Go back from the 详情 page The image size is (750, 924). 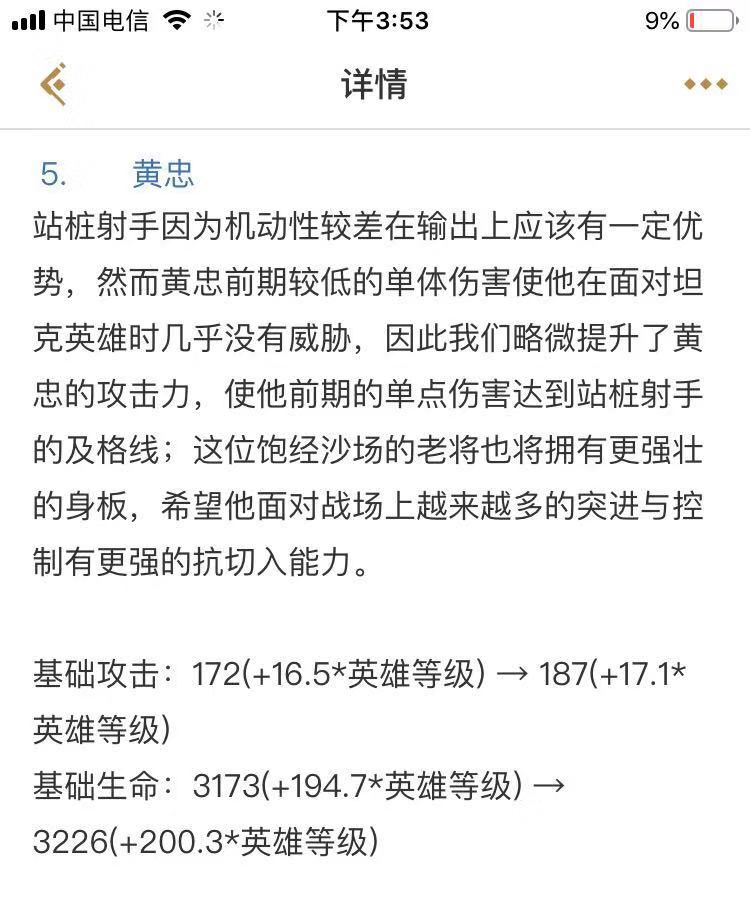(53, 84)
